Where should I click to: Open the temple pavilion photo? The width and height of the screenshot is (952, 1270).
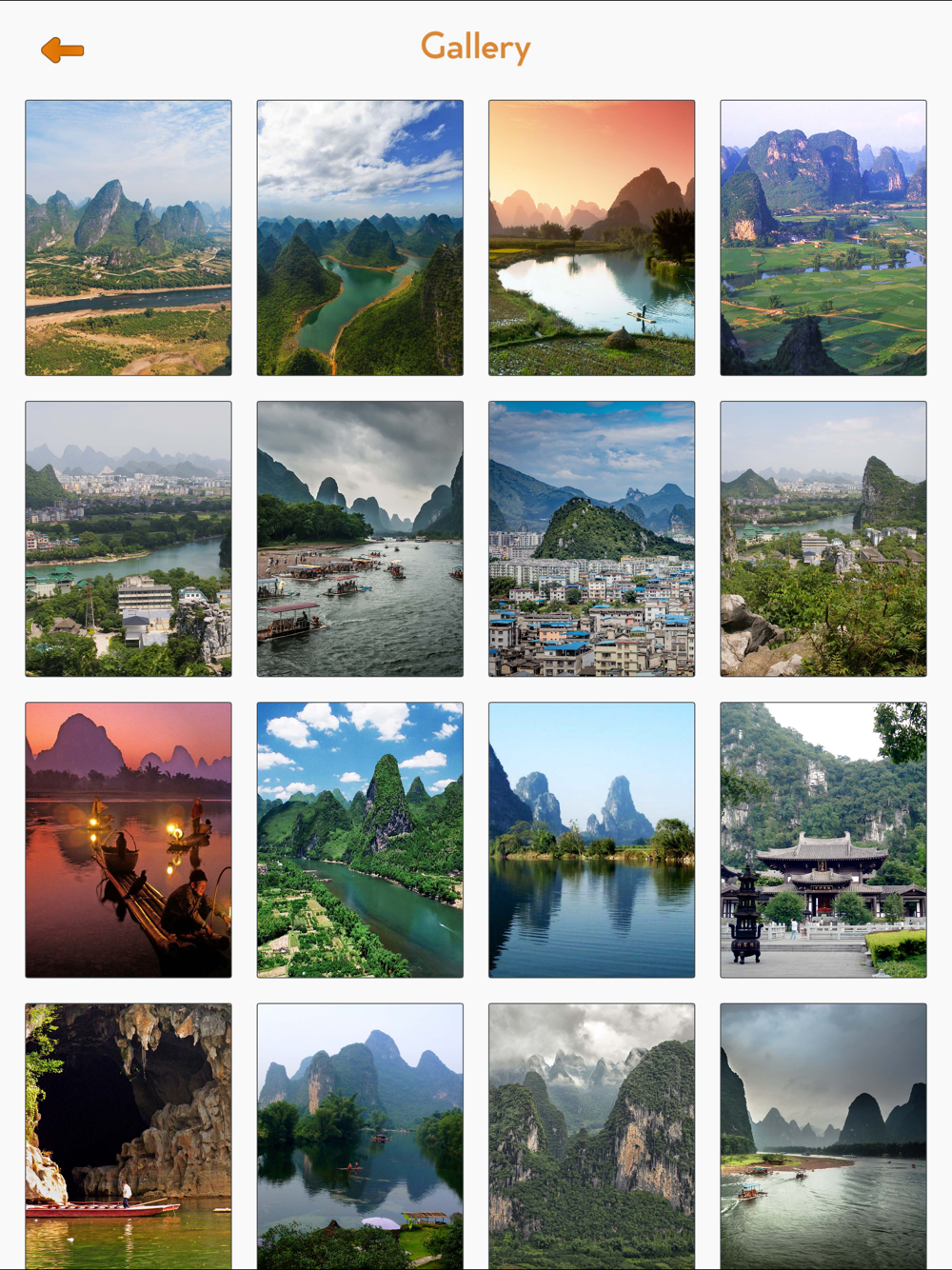point(823,840)
